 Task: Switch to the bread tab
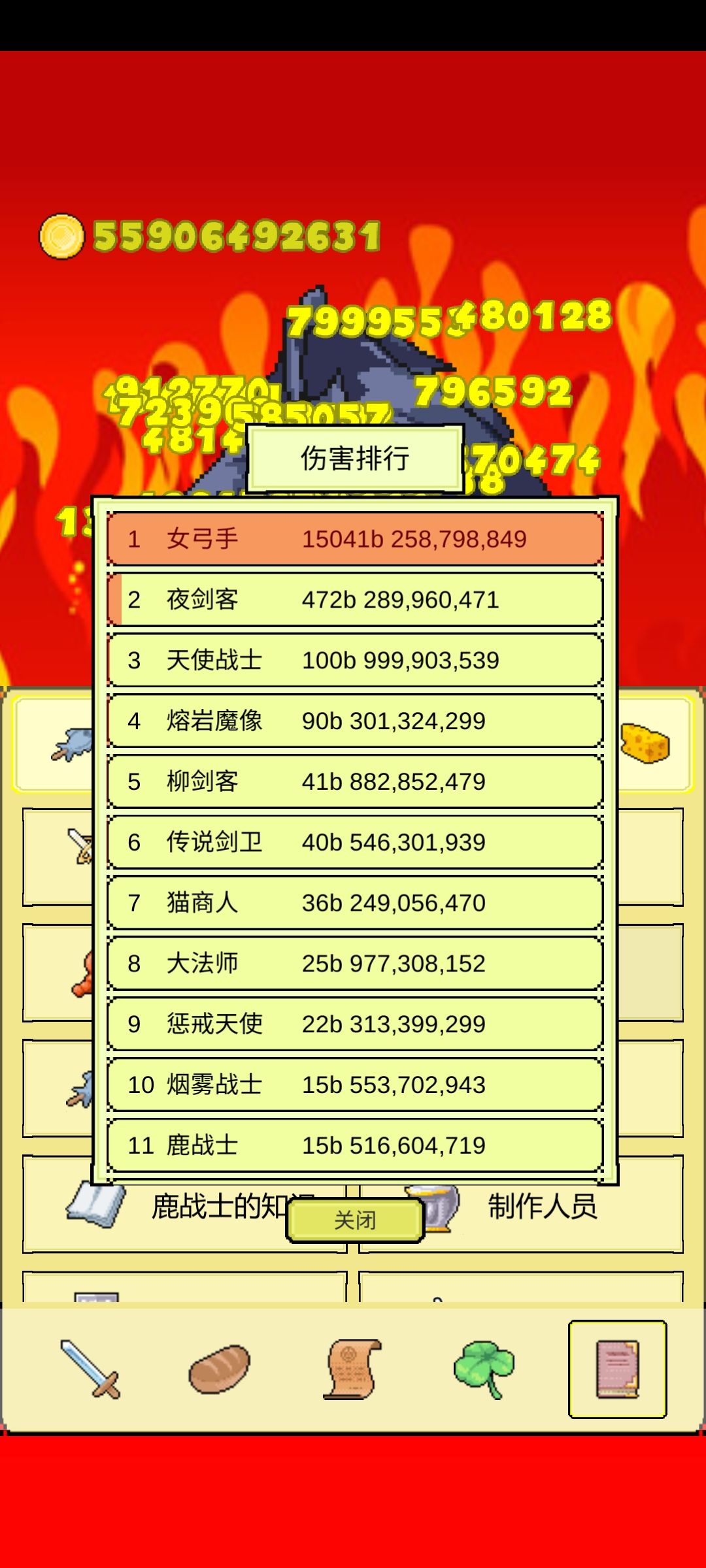point(220,1369)
